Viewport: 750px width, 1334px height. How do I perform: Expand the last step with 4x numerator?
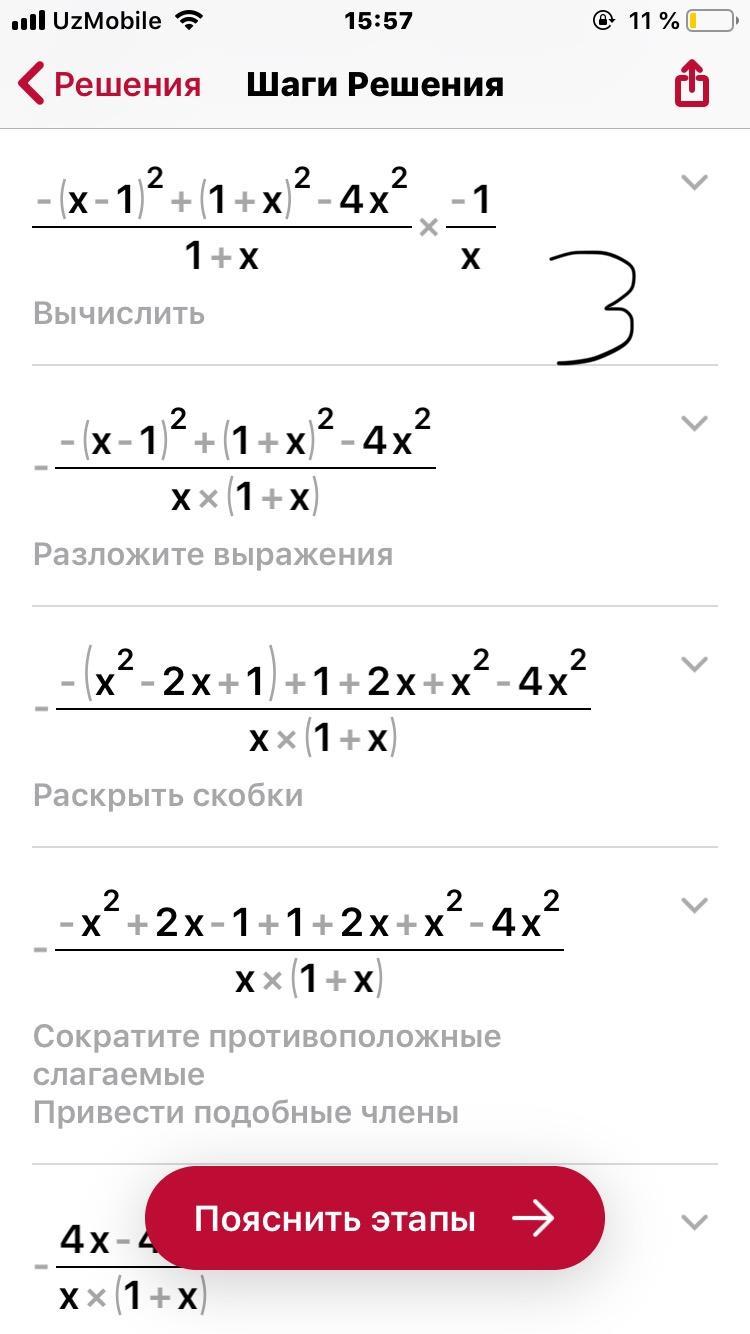tap(694, 1222)
